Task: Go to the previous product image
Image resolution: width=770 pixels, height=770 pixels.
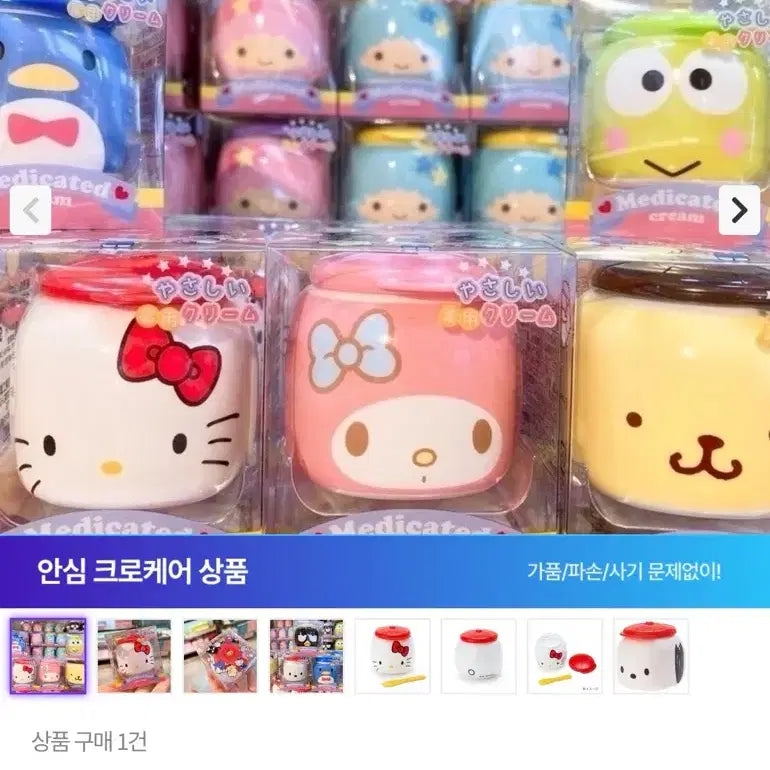Action: (x=30, y=210)
